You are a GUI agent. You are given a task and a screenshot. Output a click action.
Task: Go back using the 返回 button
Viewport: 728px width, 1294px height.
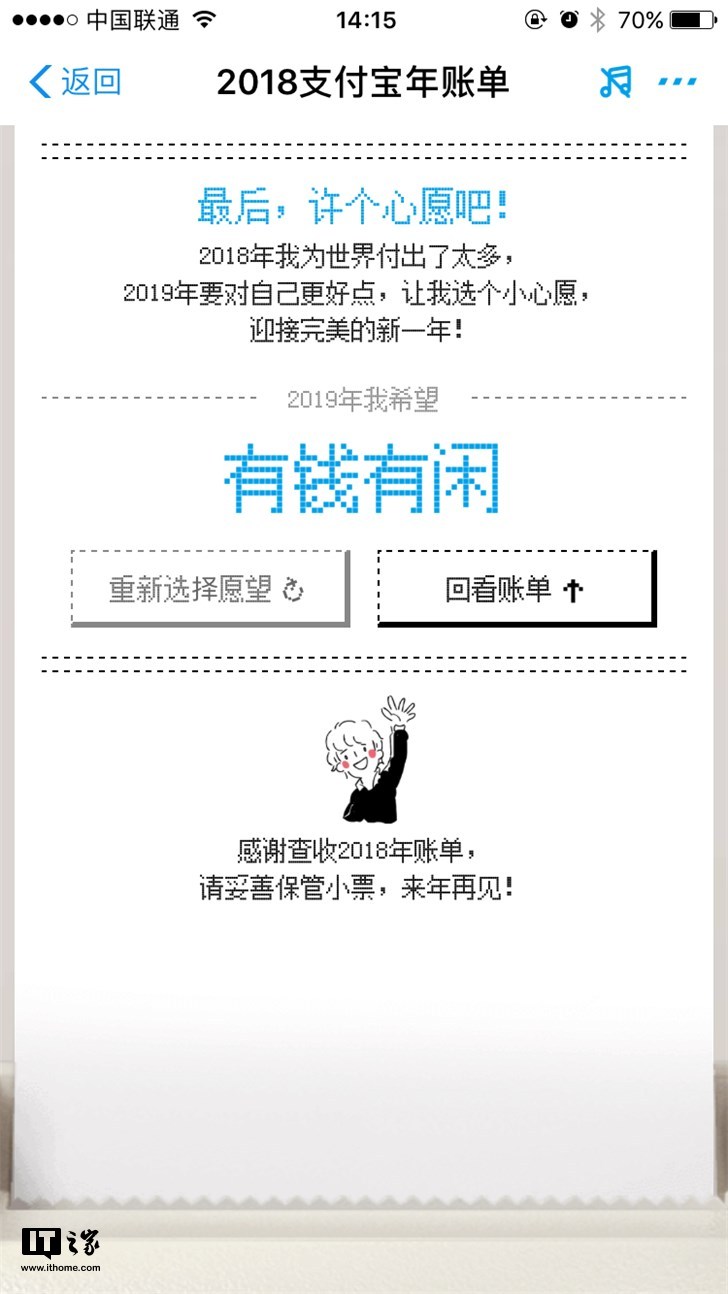click(75, 82)
